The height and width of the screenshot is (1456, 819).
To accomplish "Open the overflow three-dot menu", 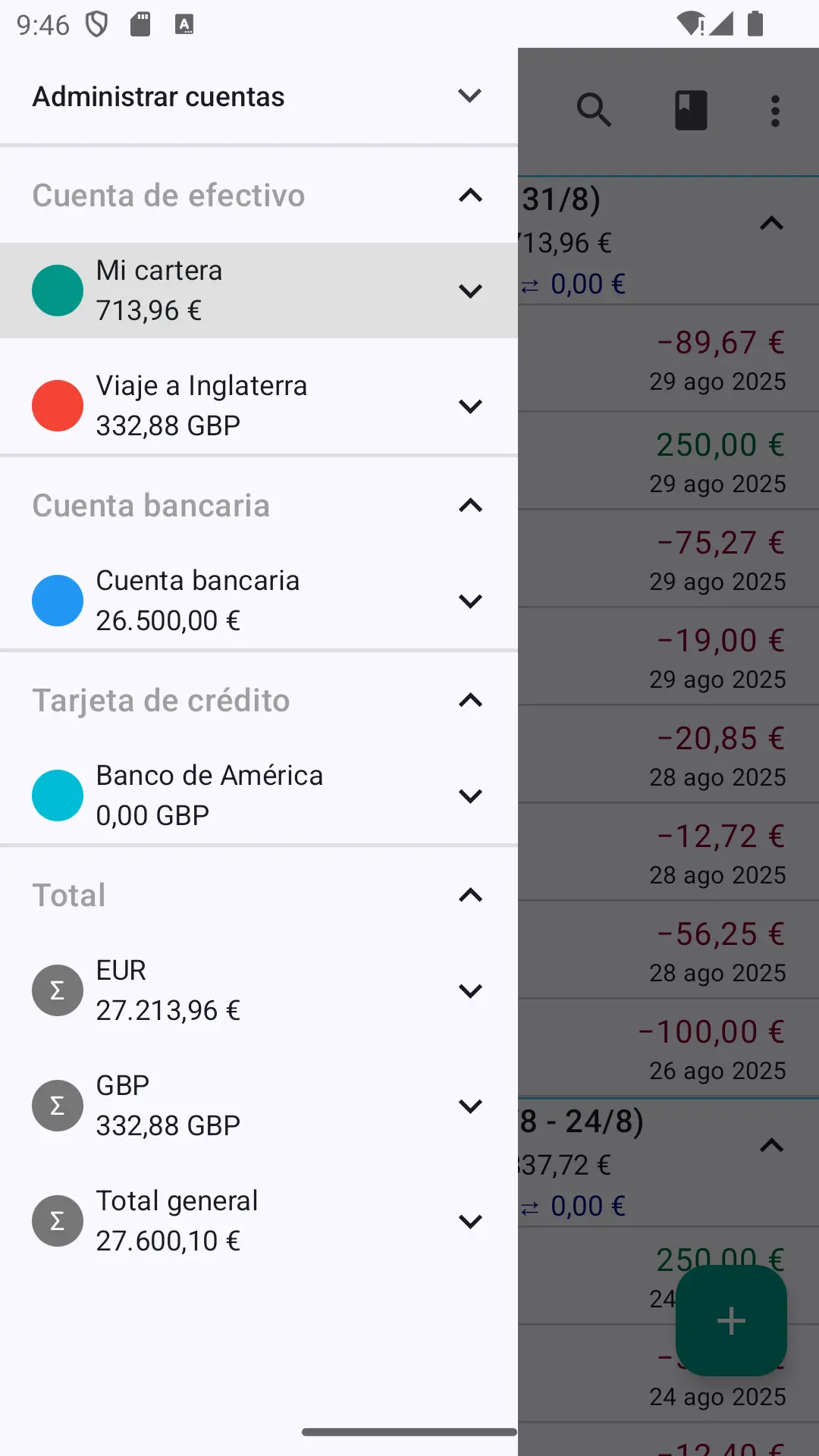I will point(775,111).
